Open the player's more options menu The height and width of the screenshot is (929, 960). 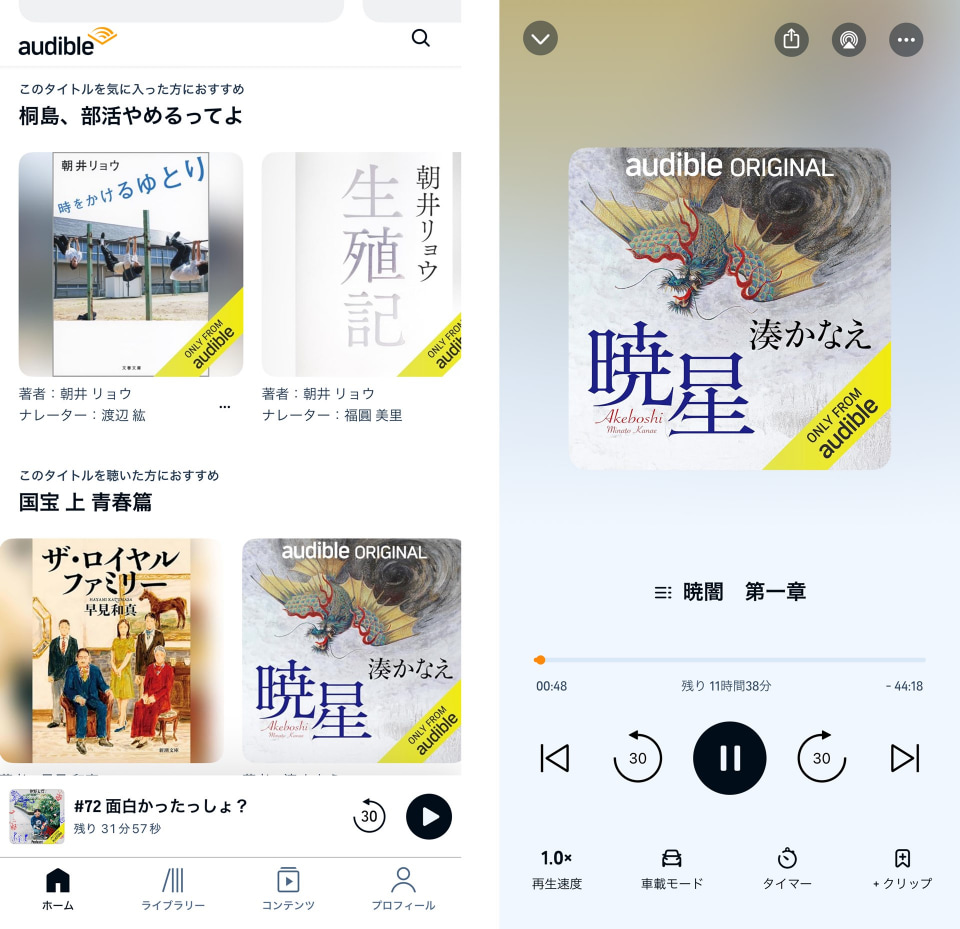pos(906,39)
